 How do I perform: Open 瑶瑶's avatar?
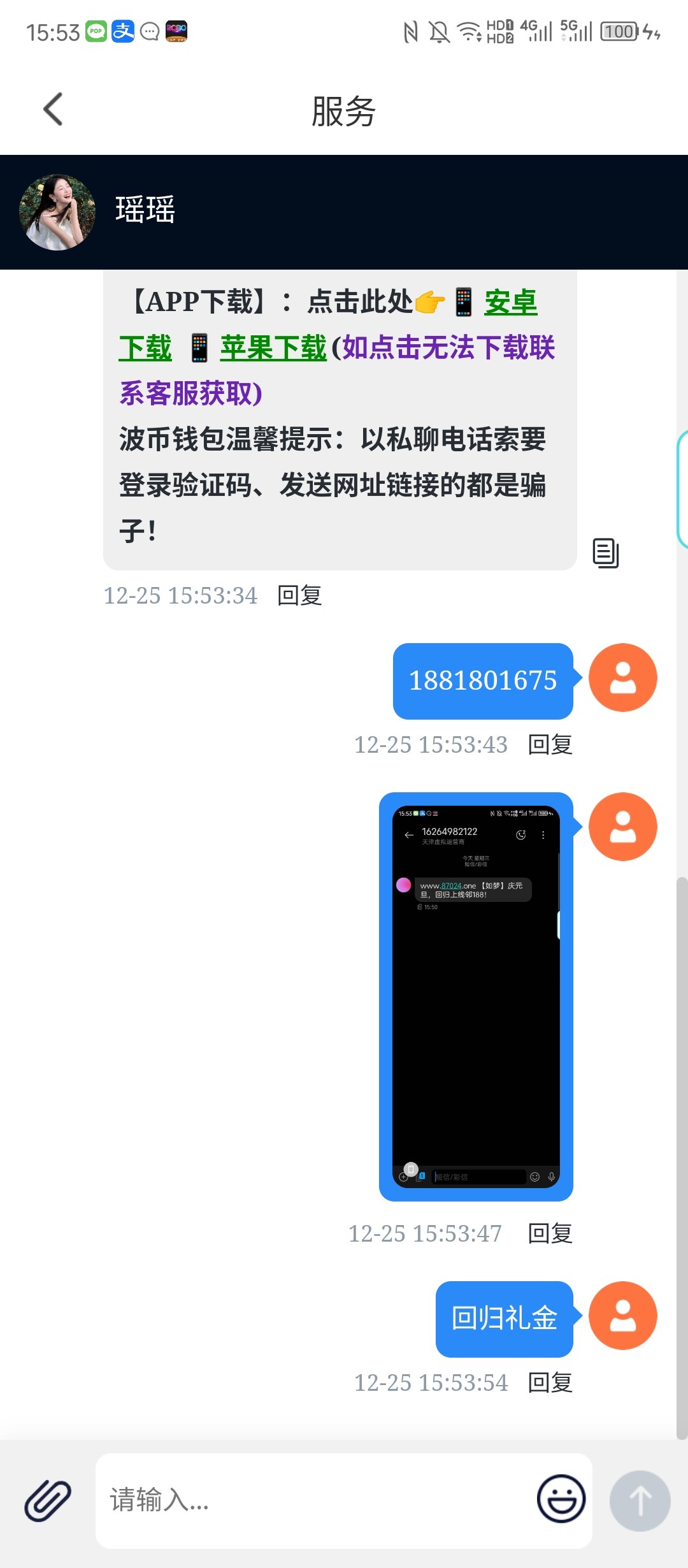coord(57,212)
